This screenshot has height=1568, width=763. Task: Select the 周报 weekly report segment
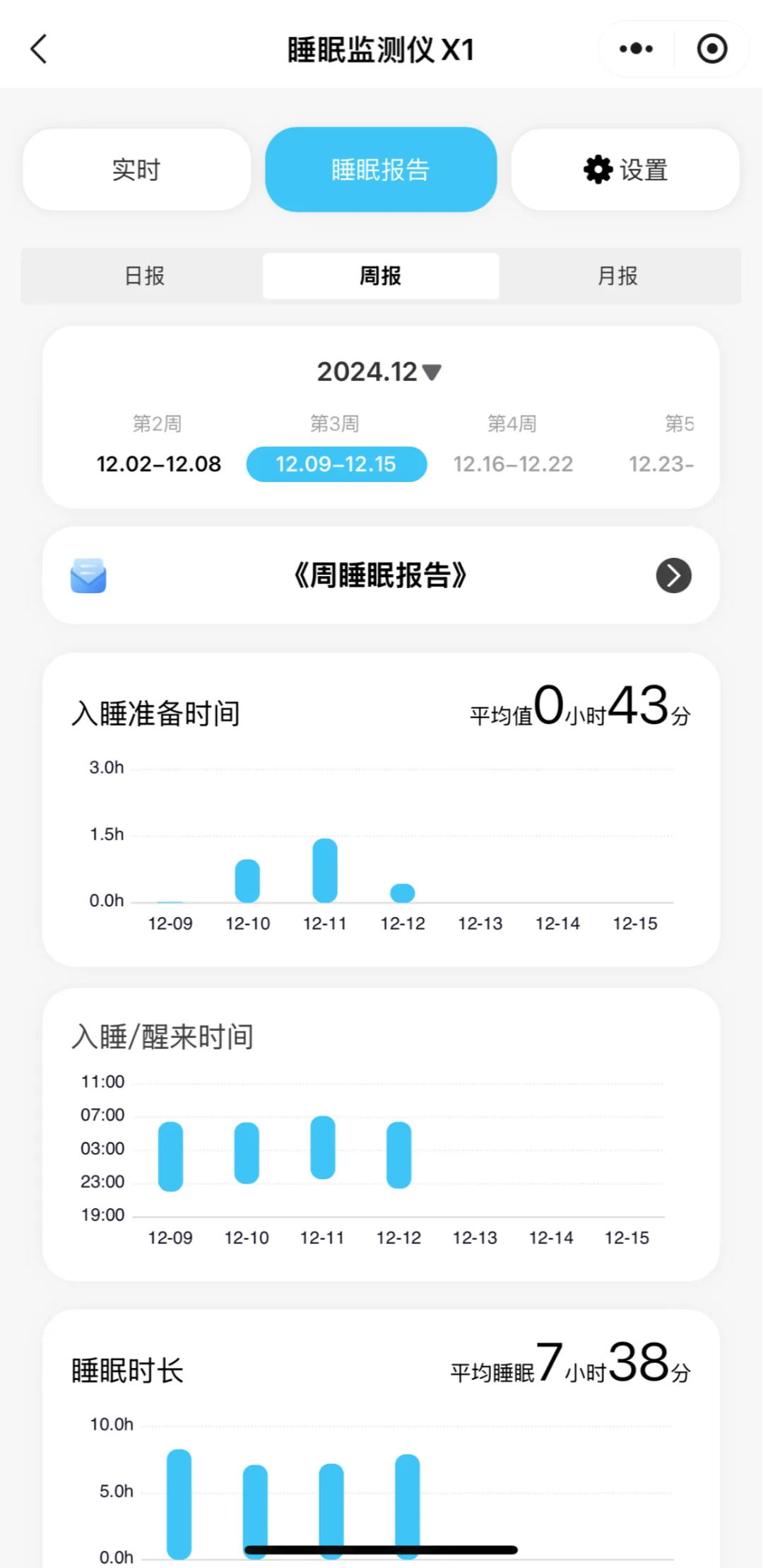pyautogui.click(x=381, y=276)
